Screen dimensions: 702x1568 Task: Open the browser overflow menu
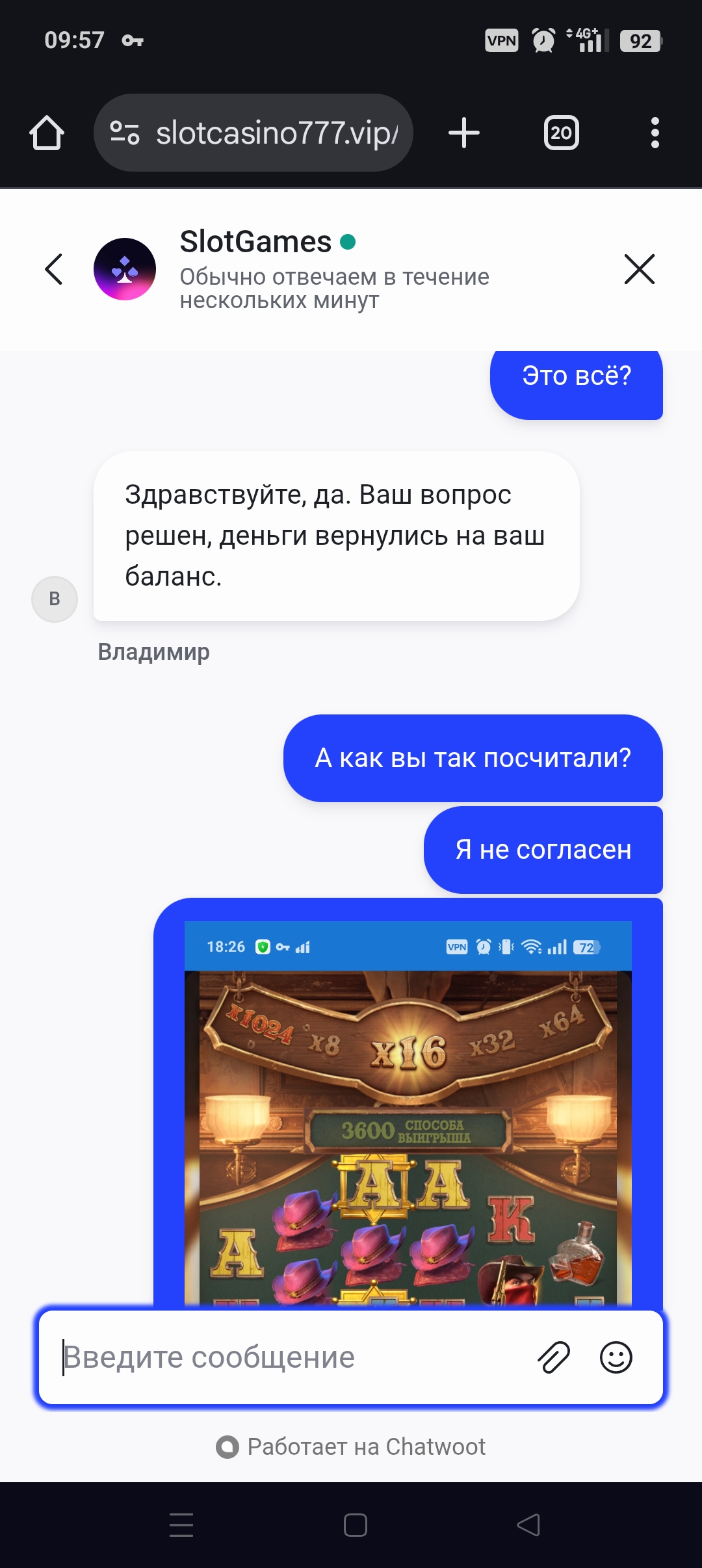tap(655, 133)
